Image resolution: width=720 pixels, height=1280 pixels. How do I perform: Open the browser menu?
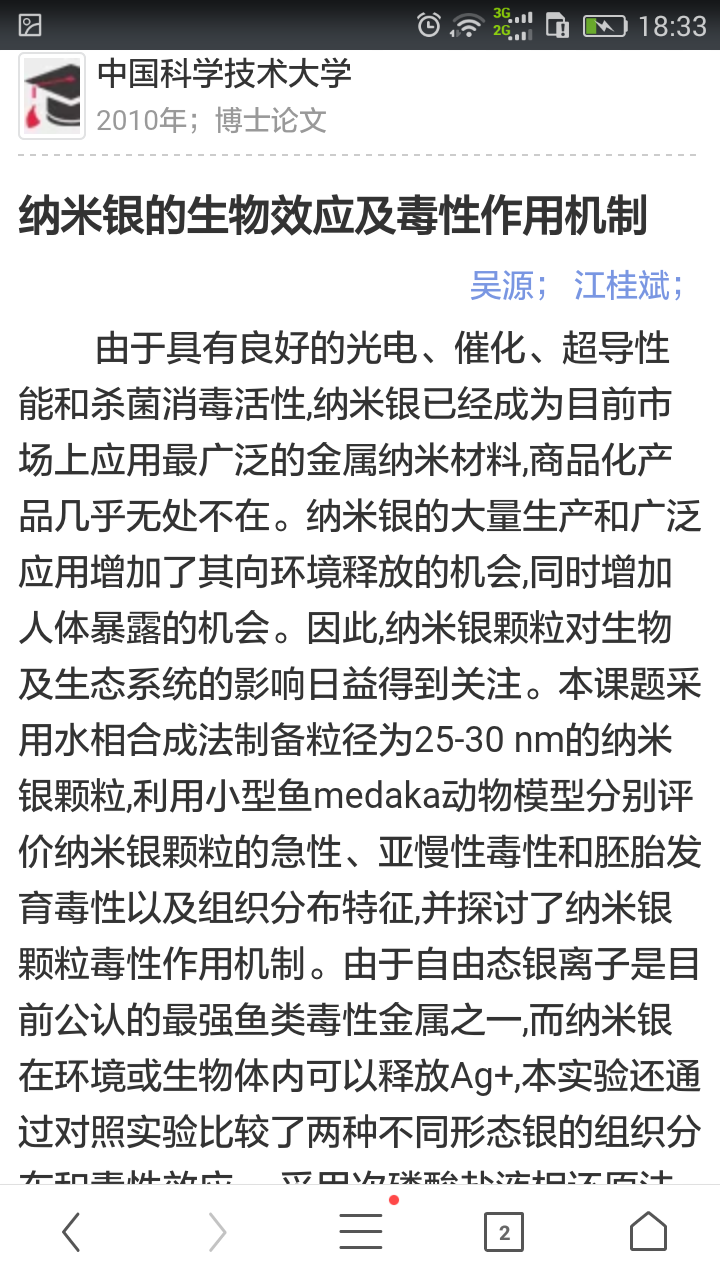361,1232
